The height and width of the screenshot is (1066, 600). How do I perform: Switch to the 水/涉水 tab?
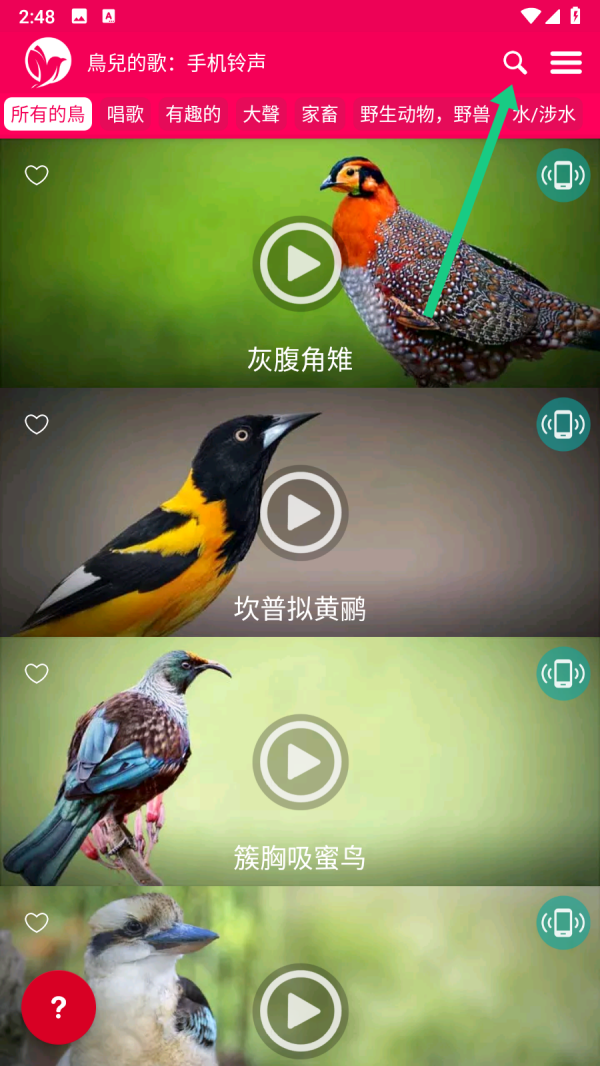click(x=544, y=114)
